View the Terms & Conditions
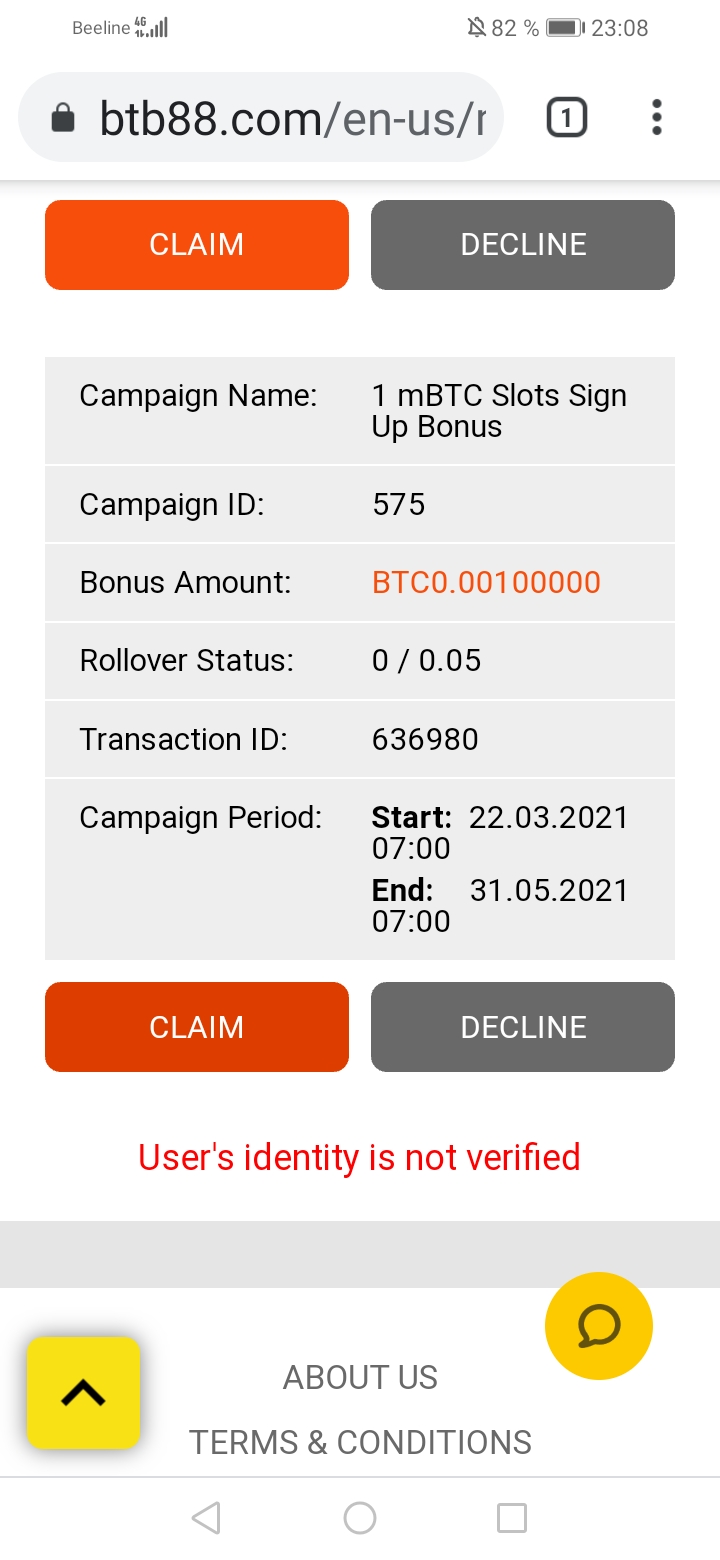 pyautogui.click(x=360, y=1442)
